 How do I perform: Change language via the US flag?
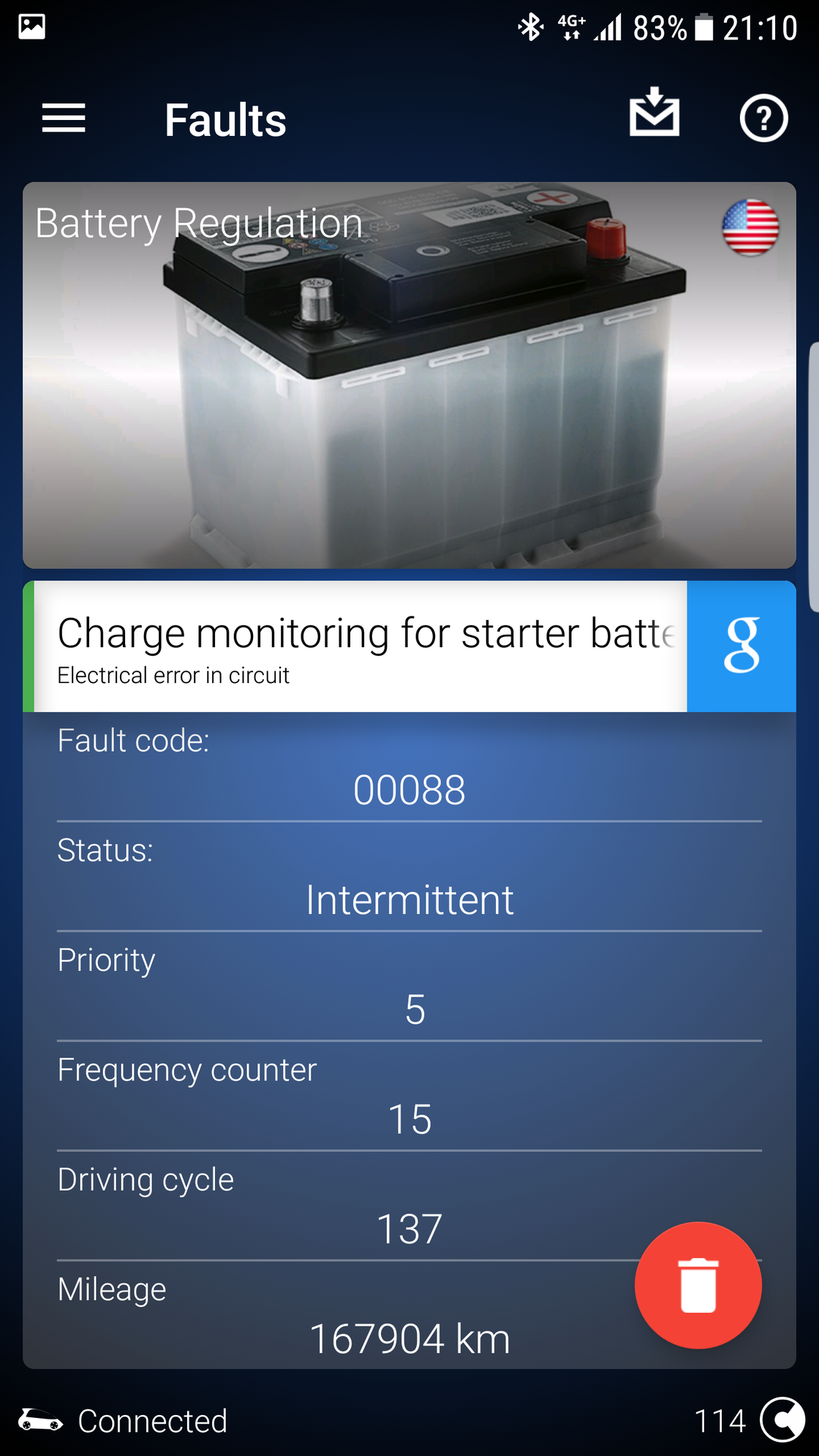click(750, 227)
